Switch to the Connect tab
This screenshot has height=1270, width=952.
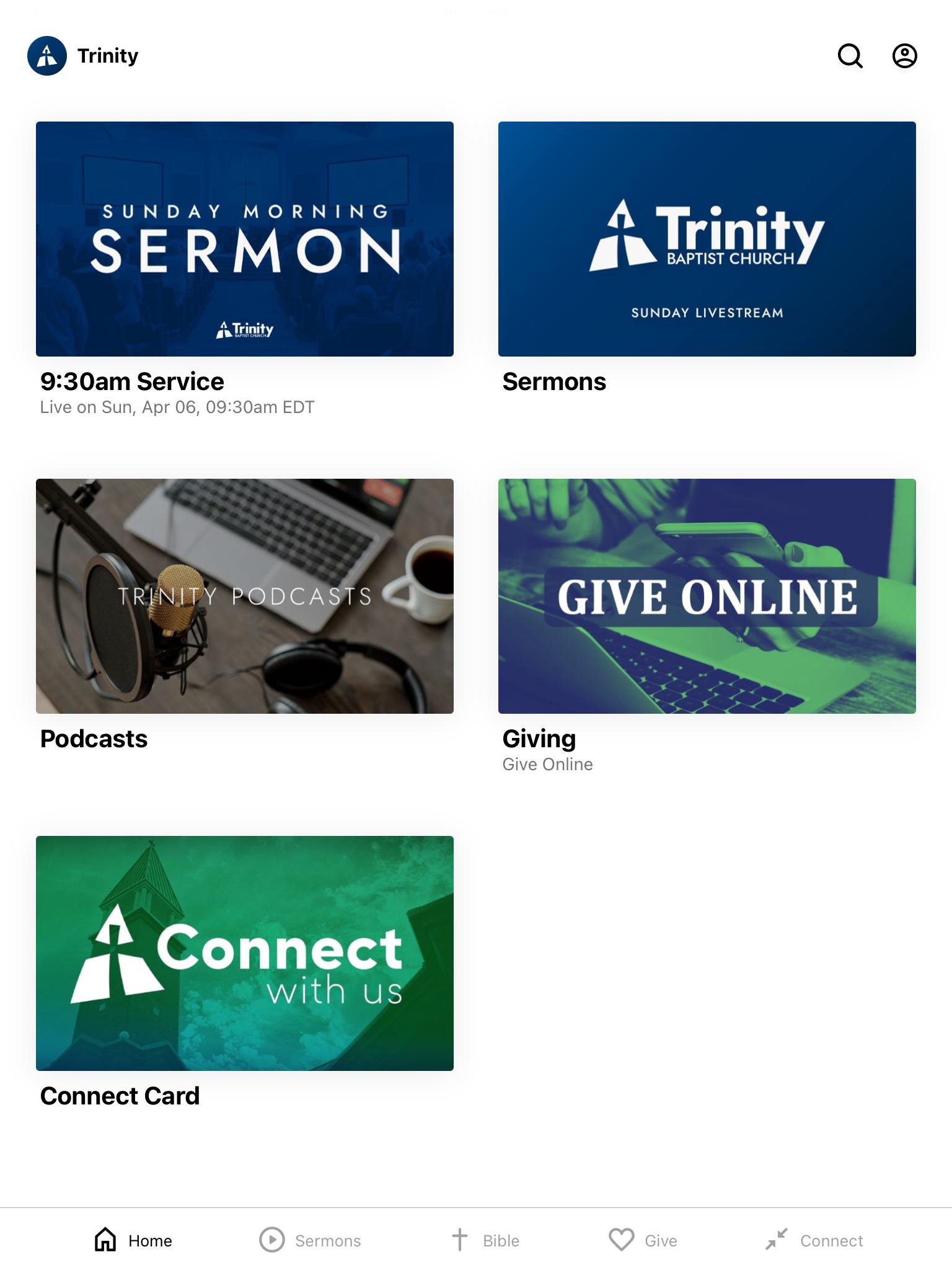coord(814,1240)
